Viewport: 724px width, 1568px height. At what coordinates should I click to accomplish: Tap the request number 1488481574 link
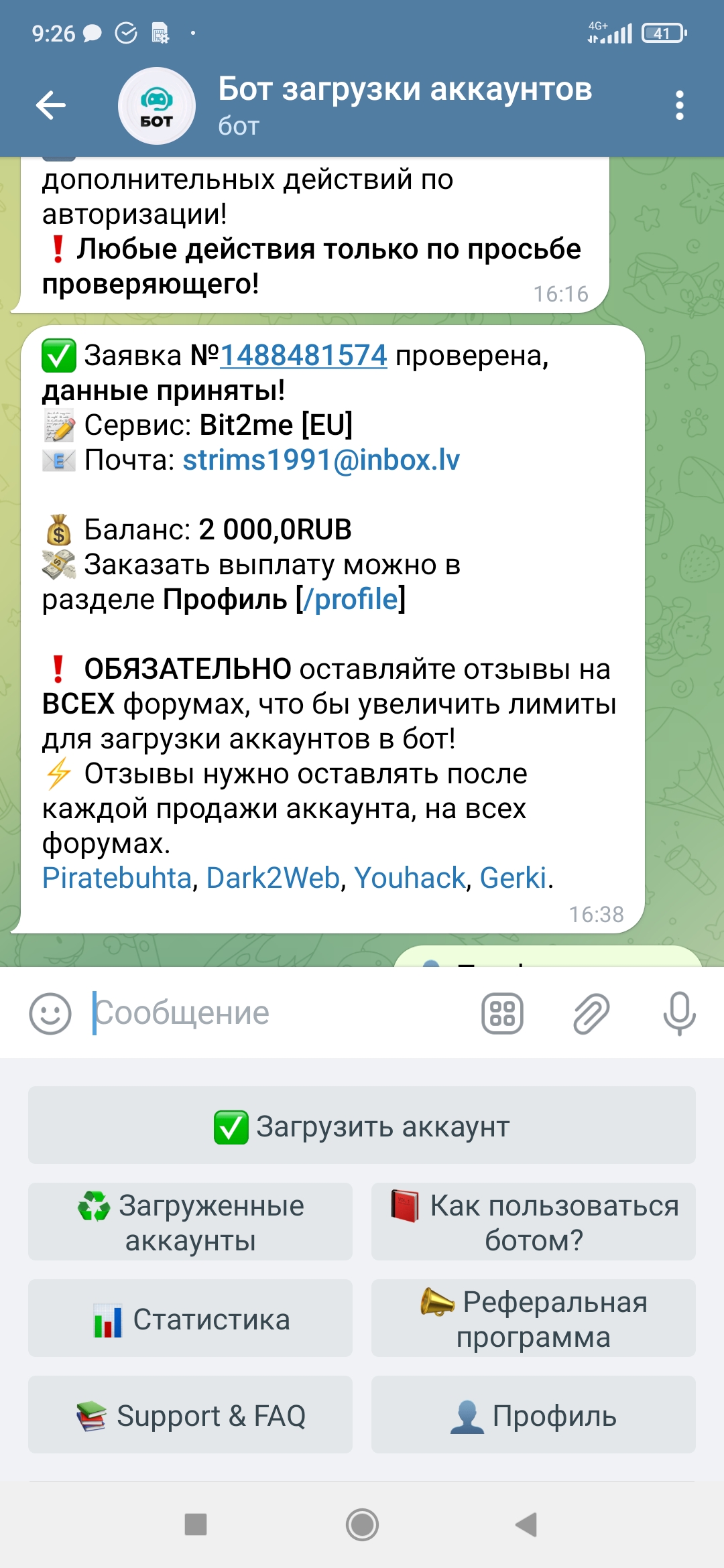point(304,355)
